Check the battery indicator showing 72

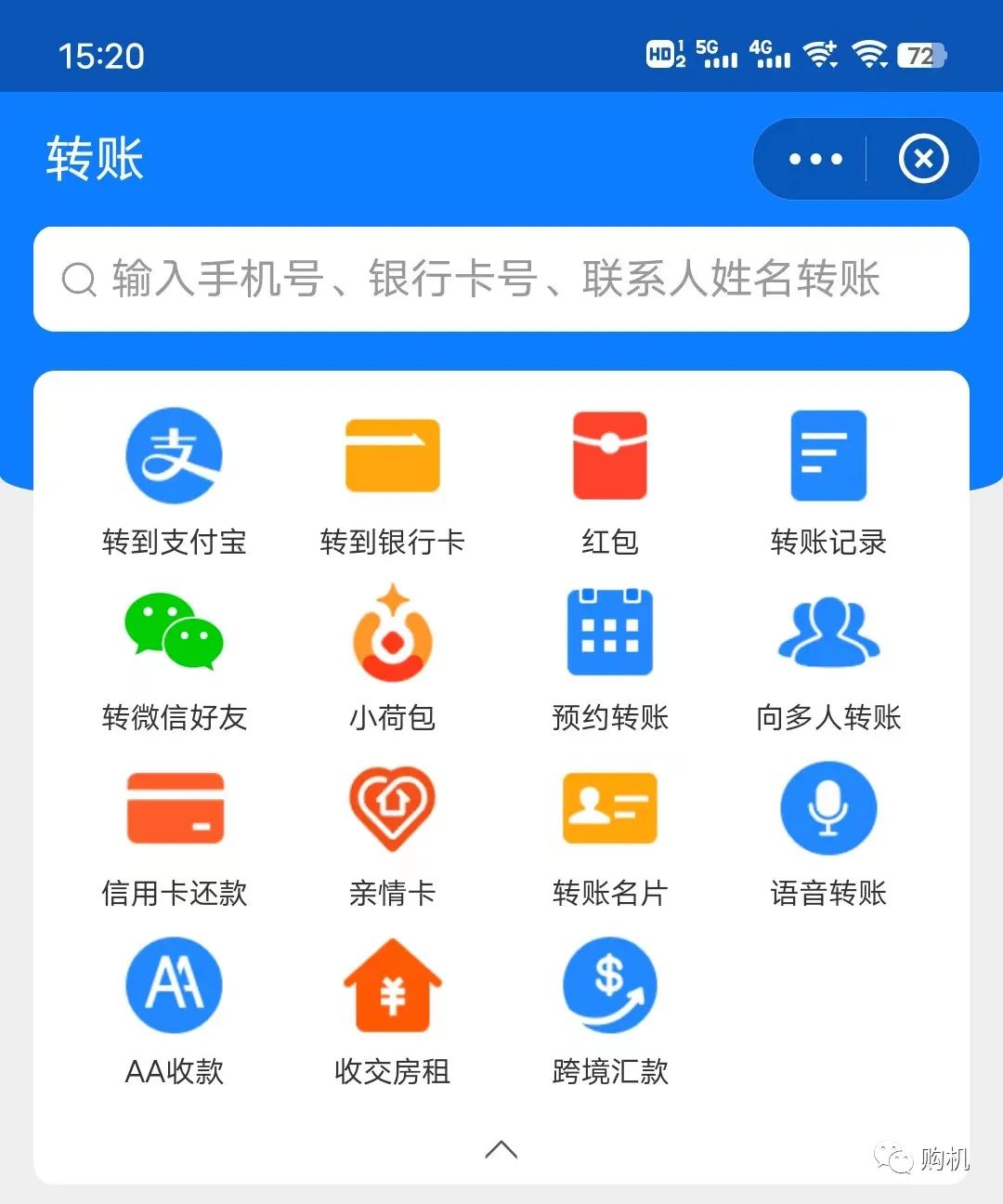tap(920, 57)
